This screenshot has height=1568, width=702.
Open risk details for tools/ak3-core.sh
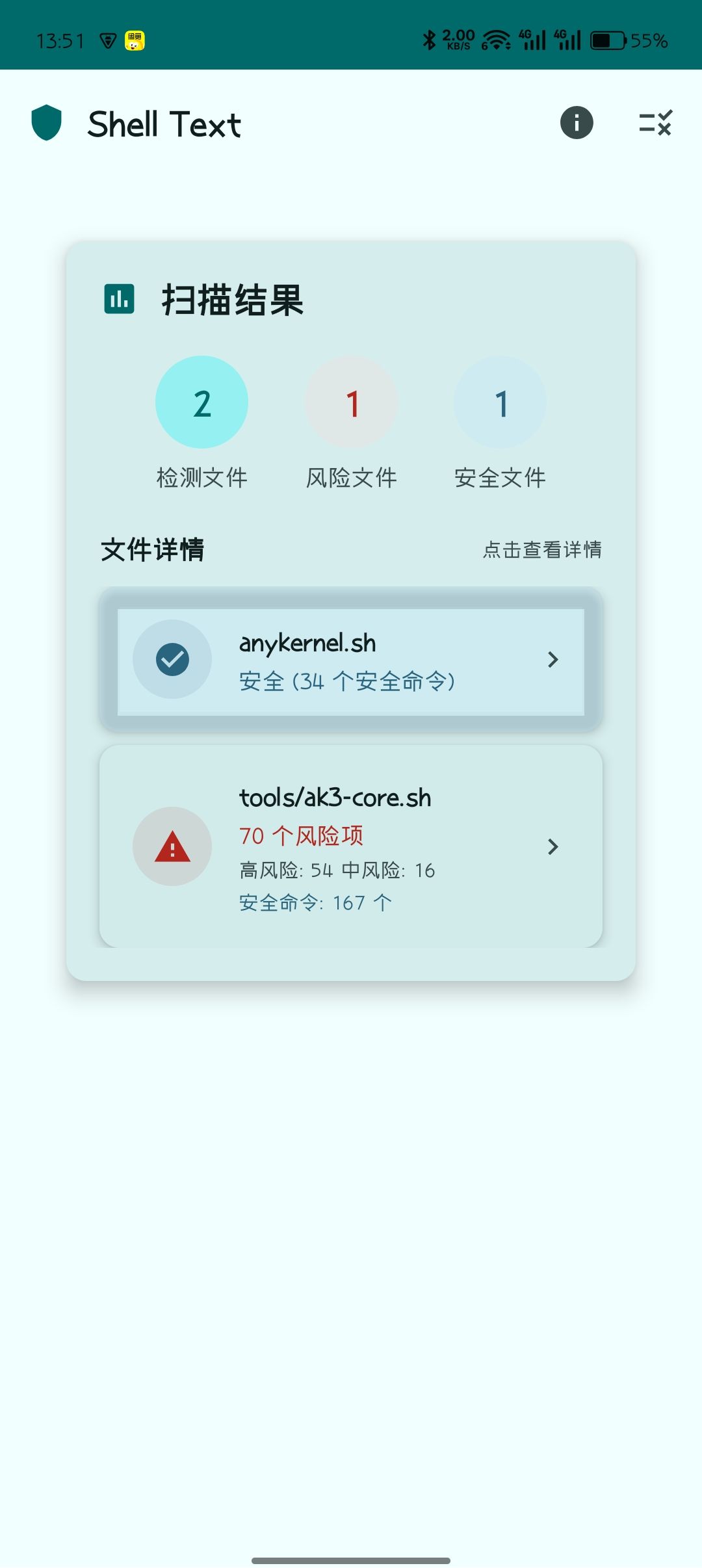coord(351,846)
